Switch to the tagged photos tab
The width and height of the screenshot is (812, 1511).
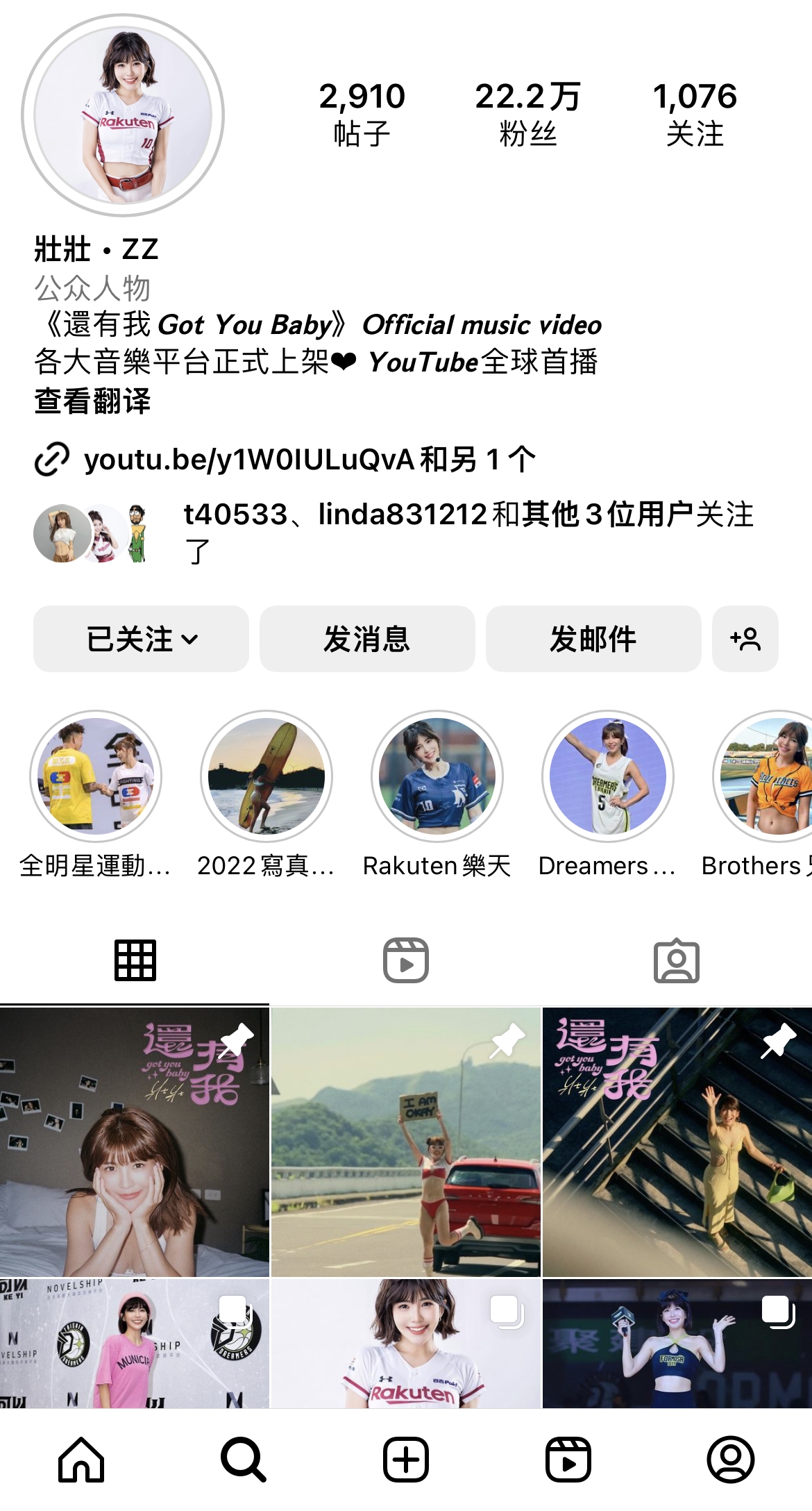tap(677, 961)
